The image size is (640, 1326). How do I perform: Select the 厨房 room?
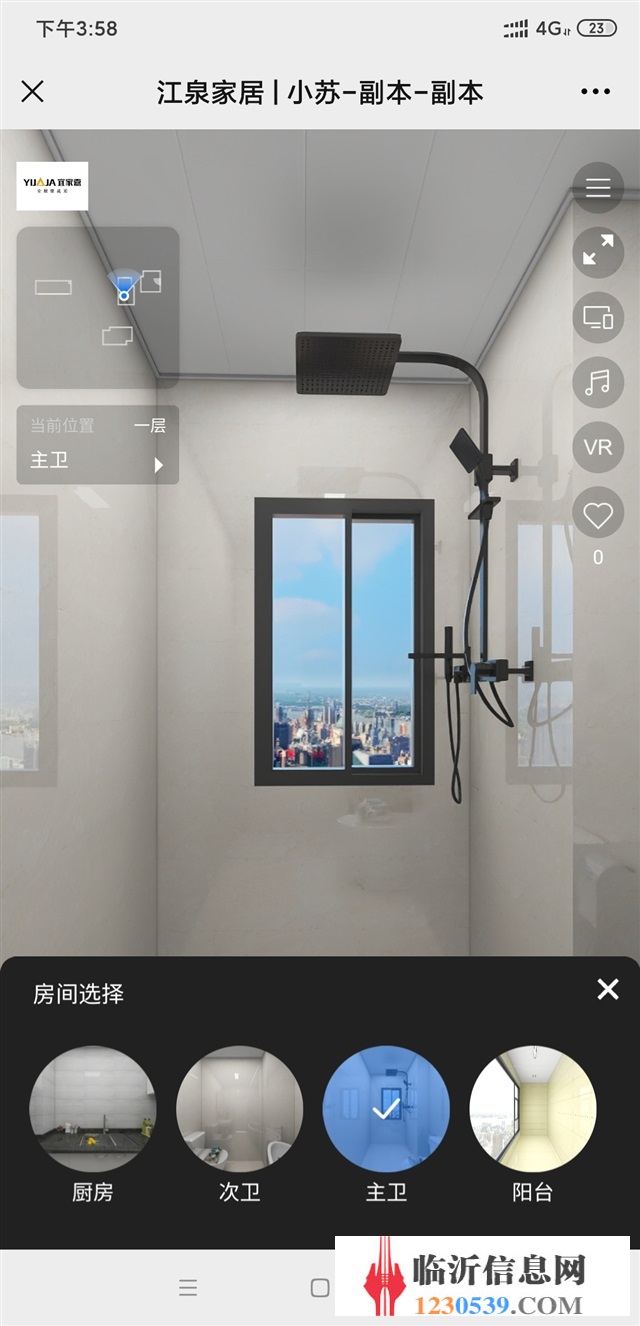coord(93,1109)
